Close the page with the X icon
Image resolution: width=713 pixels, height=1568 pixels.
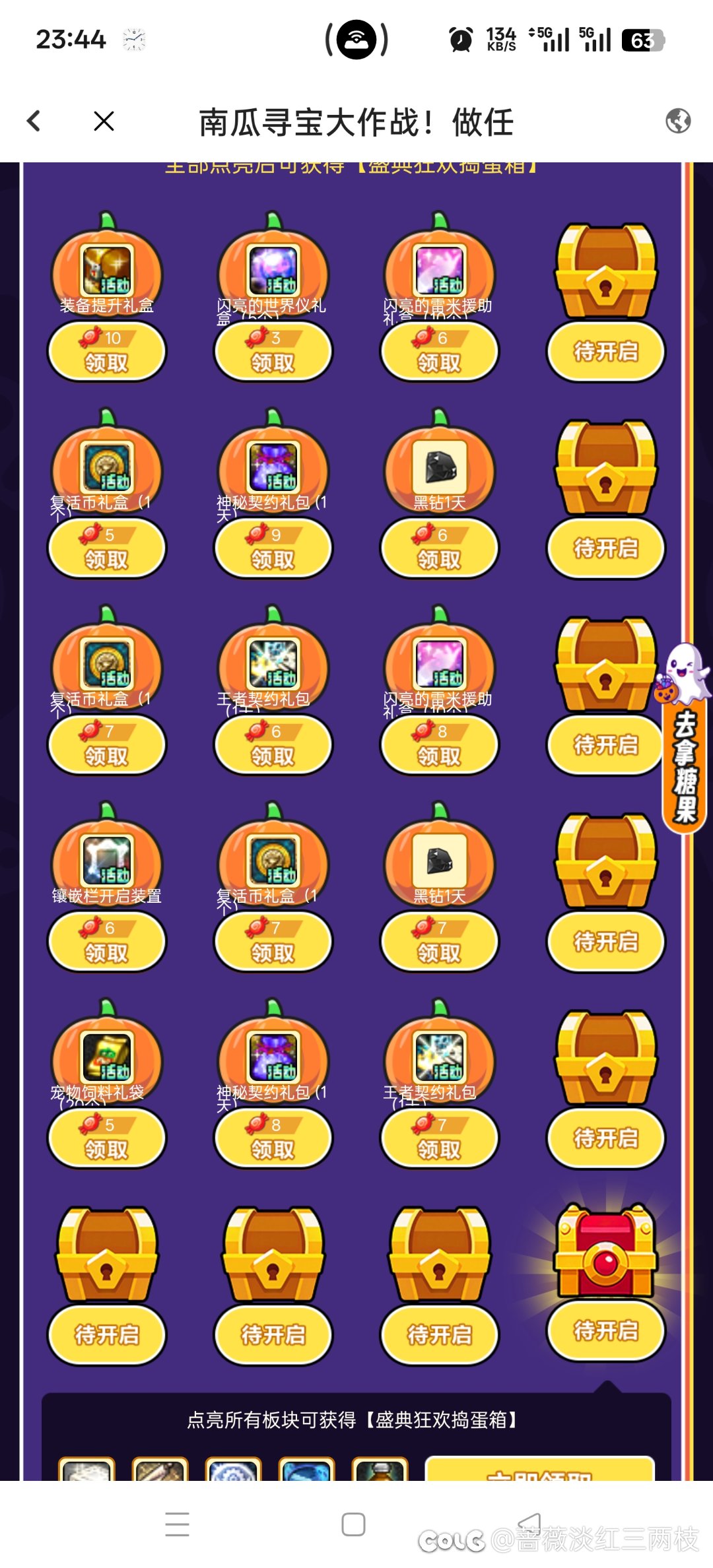104,121
